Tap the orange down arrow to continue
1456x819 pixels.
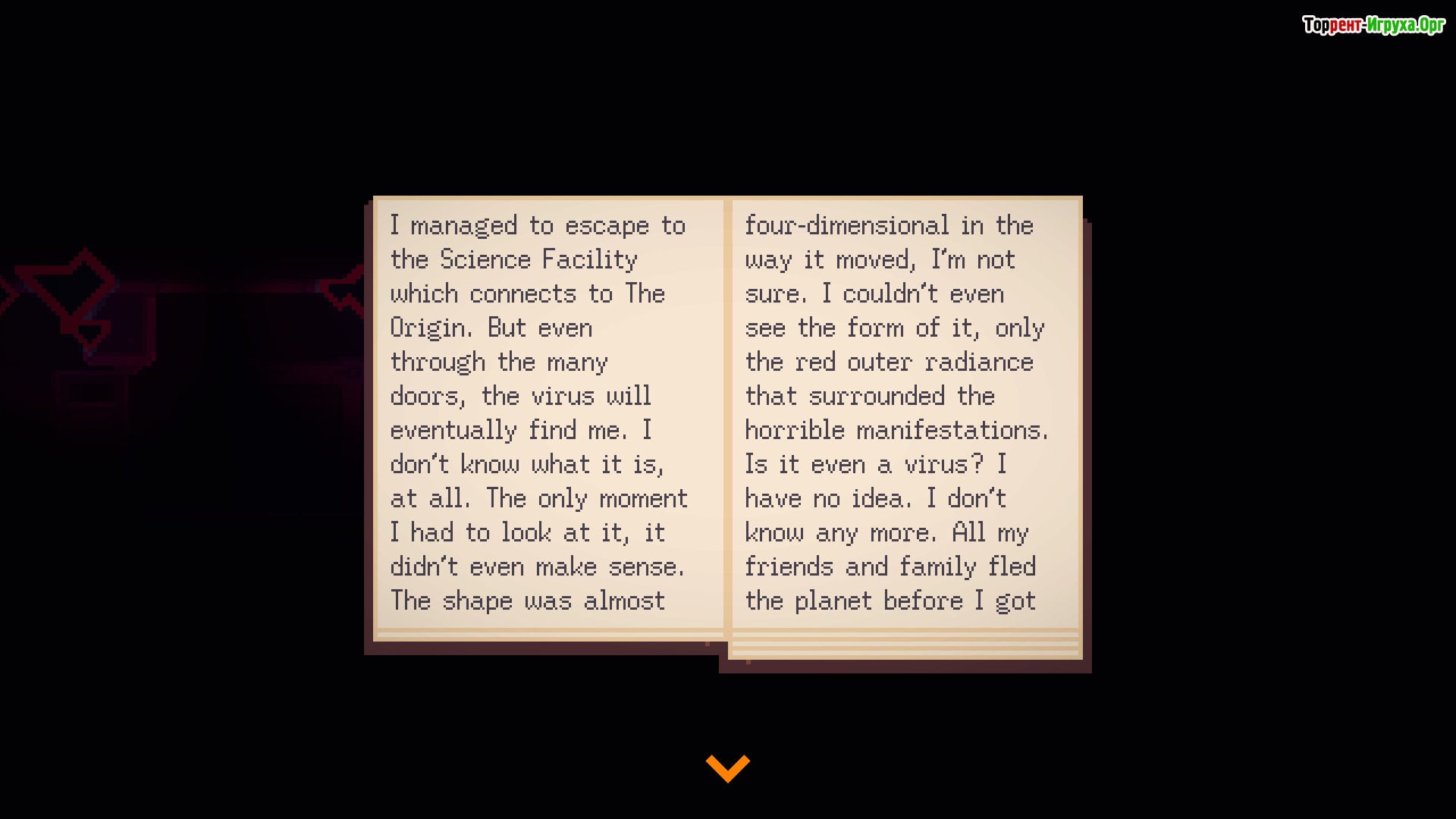coord(727,768)
